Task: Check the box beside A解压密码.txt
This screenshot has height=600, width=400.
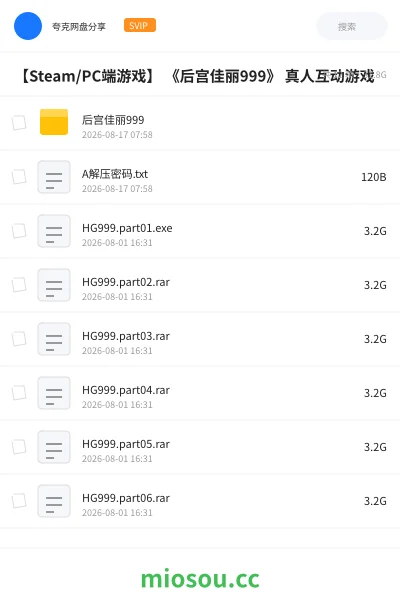Action: [19, 177]
